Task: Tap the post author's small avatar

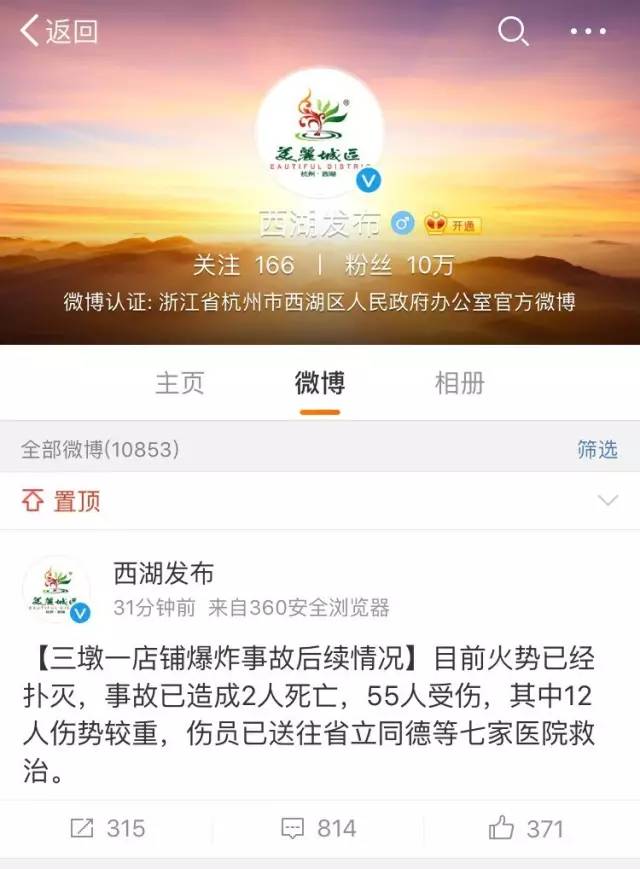Action: tap(57, 591)
